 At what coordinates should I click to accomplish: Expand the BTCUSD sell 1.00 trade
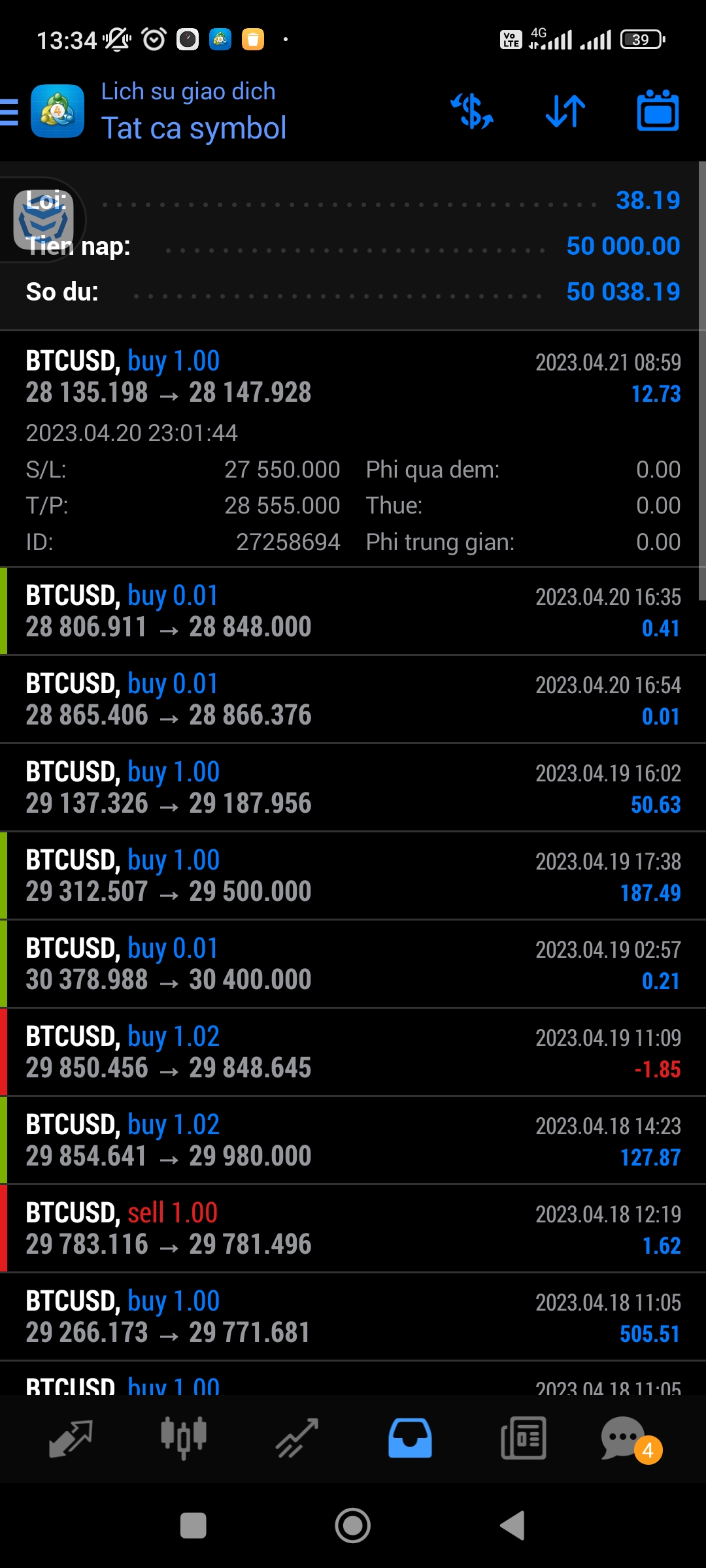click(x=353, y=1229)
